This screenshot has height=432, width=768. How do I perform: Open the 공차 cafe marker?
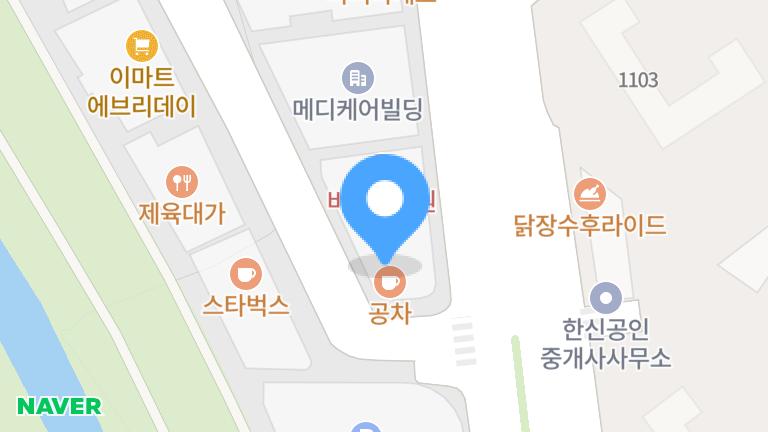point(390,281)
